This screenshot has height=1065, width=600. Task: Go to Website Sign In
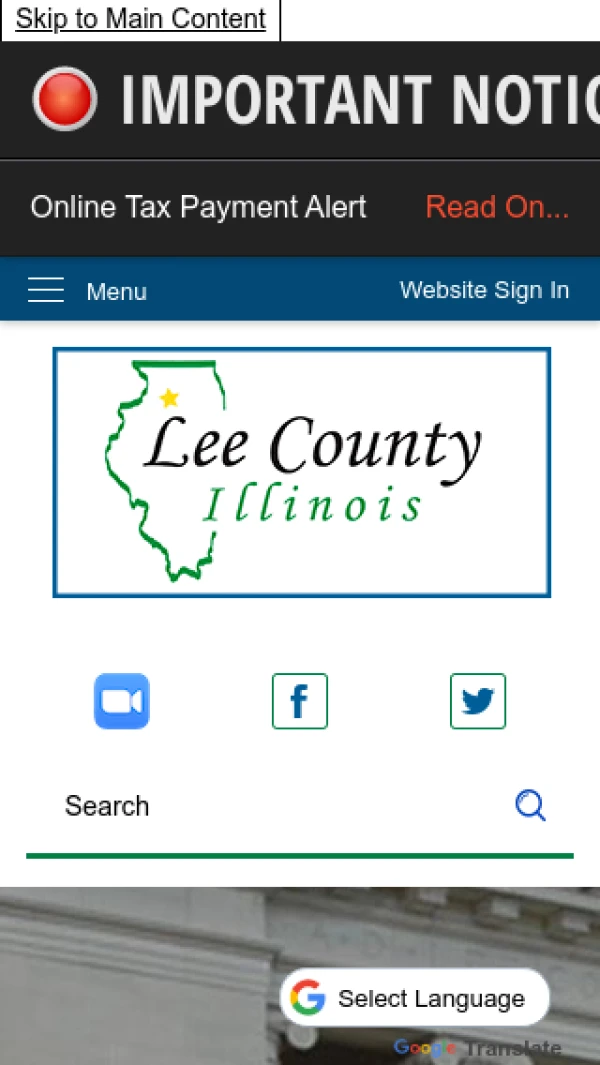484,290
